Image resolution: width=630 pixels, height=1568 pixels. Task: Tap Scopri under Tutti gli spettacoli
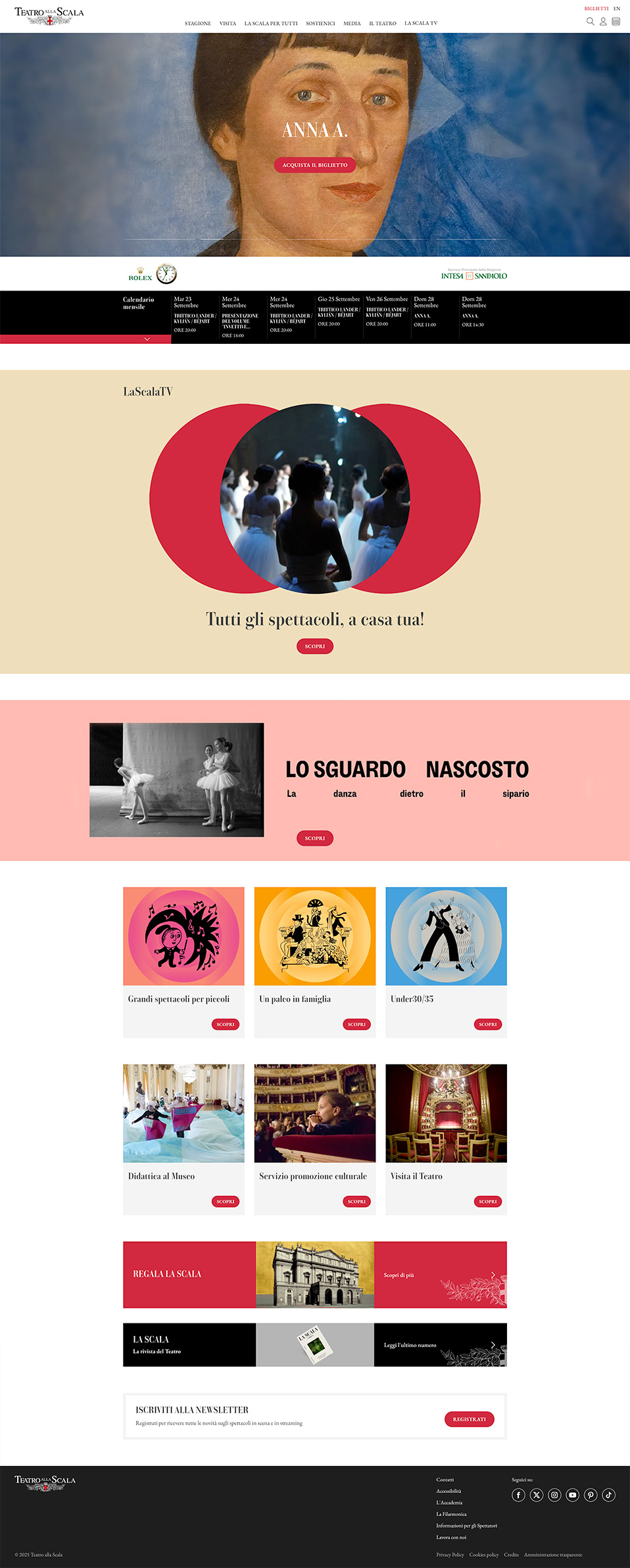[314, 646]
